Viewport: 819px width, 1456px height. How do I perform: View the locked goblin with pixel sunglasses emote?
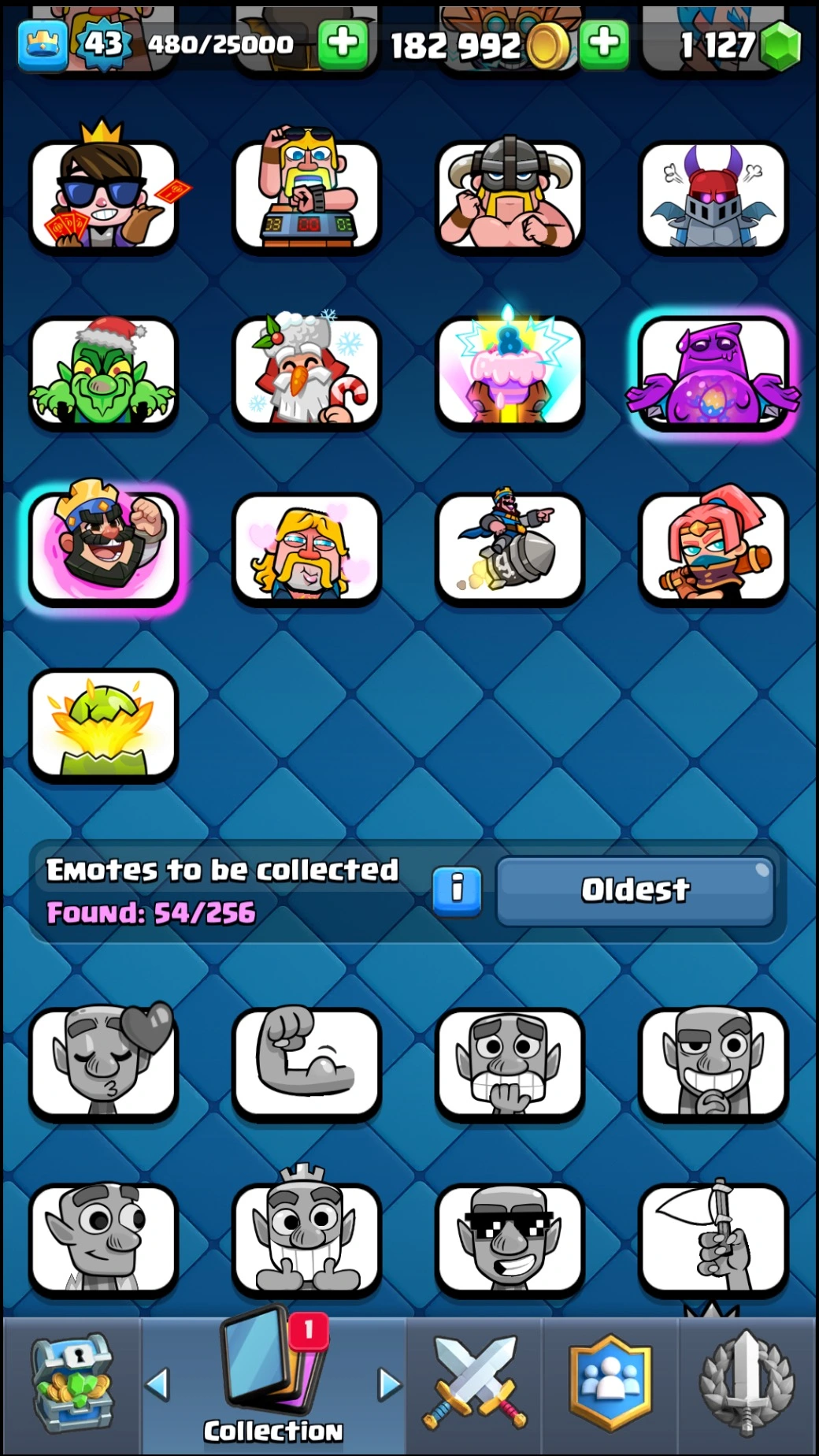pyautogui.click(x=510, y=1239)
